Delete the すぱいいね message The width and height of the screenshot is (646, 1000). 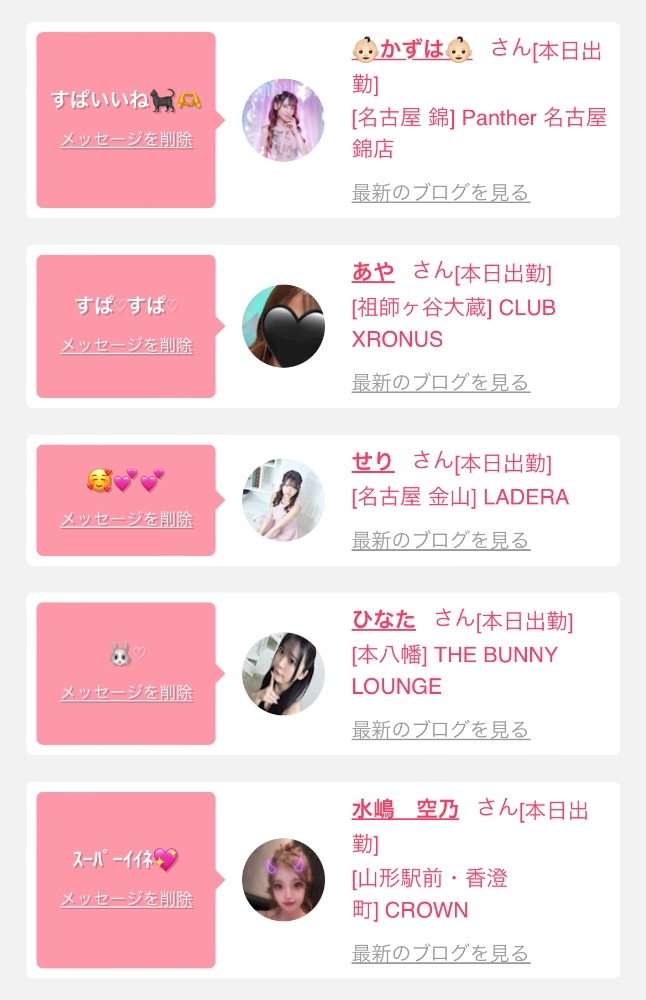(126, 140)
